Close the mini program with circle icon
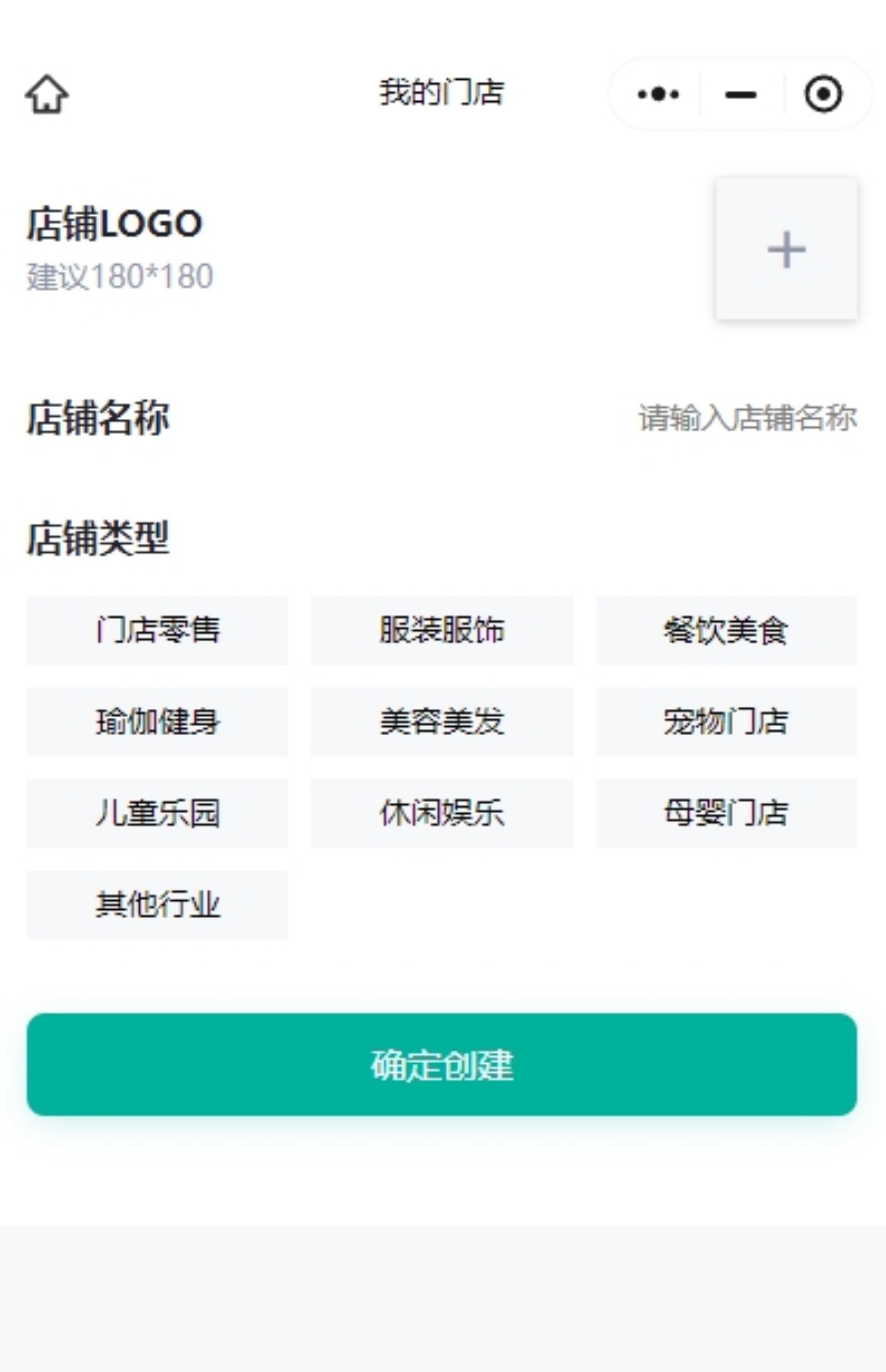This screenshot has width=886, height=1372. (823, 94)
